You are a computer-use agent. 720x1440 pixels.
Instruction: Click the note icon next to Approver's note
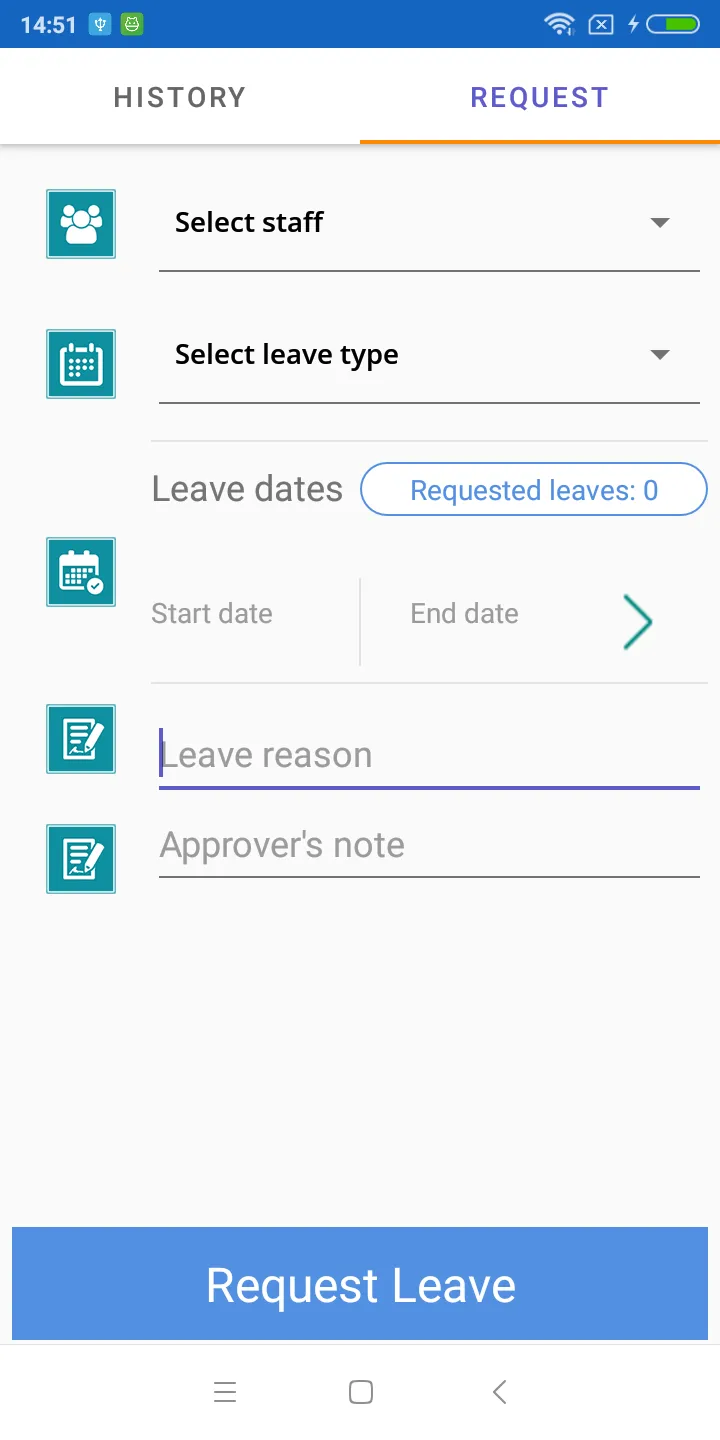click(80, 859)
